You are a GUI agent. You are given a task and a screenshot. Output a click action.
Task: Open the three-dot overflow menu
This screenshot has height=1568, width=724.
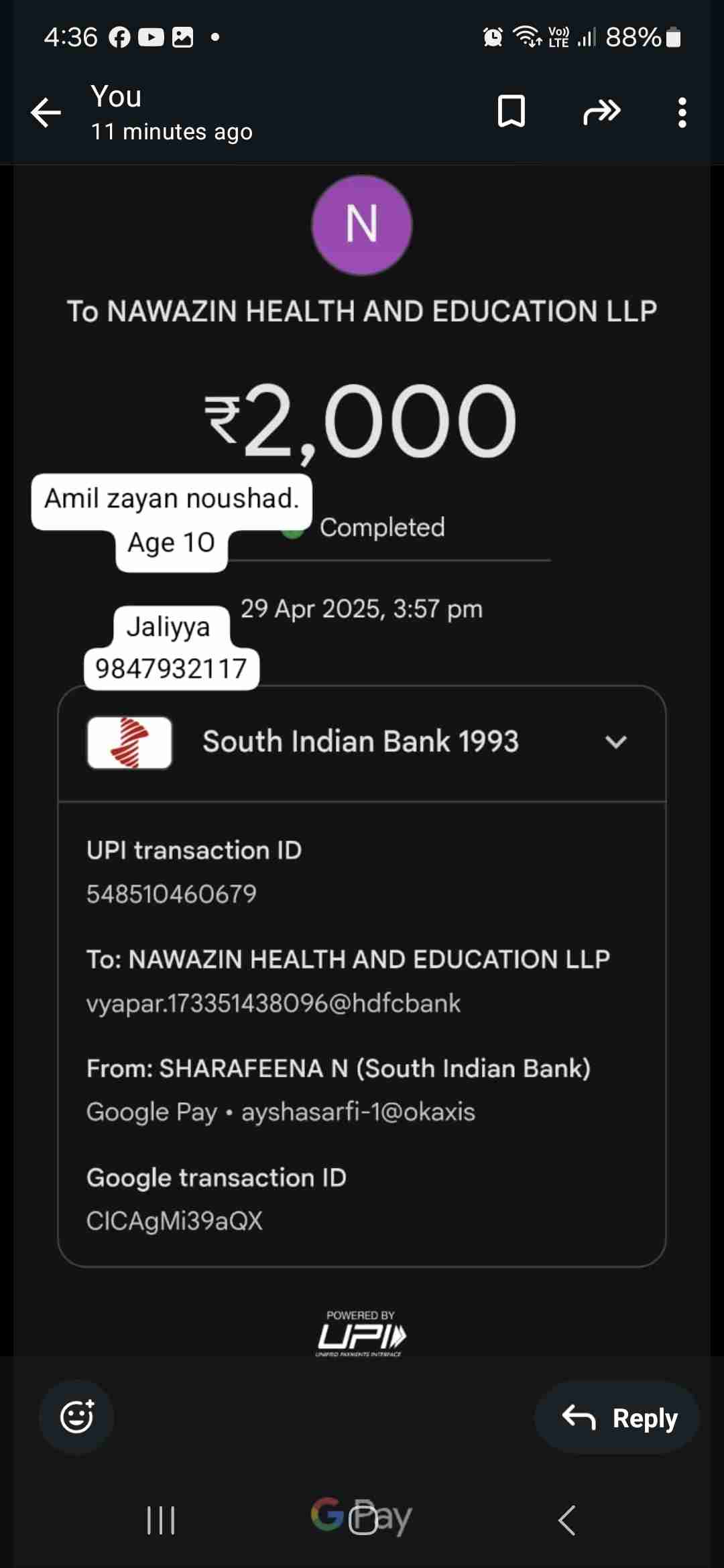pos(682,113)
